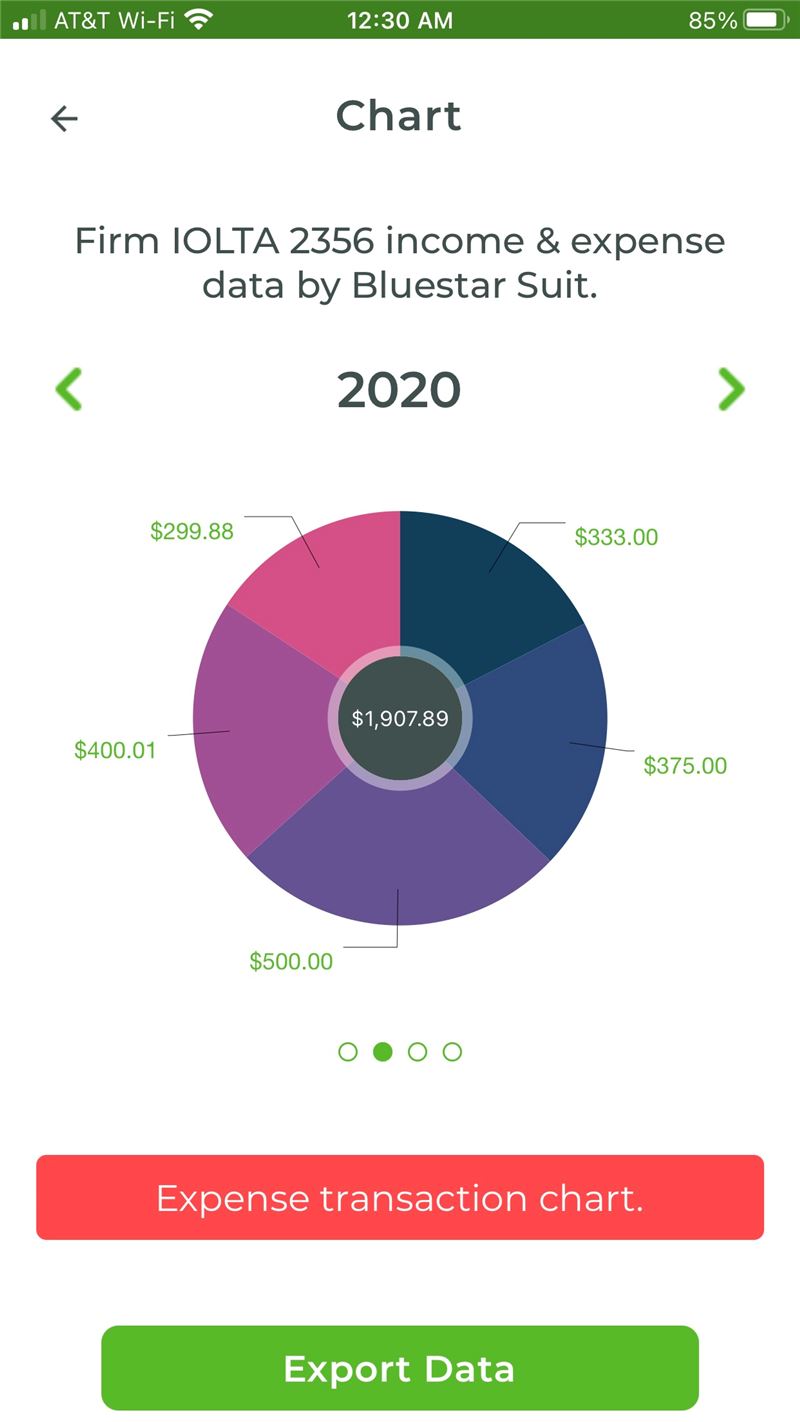Advance to the next year
Screen dimensions: 800x1422
pos(732,389)
